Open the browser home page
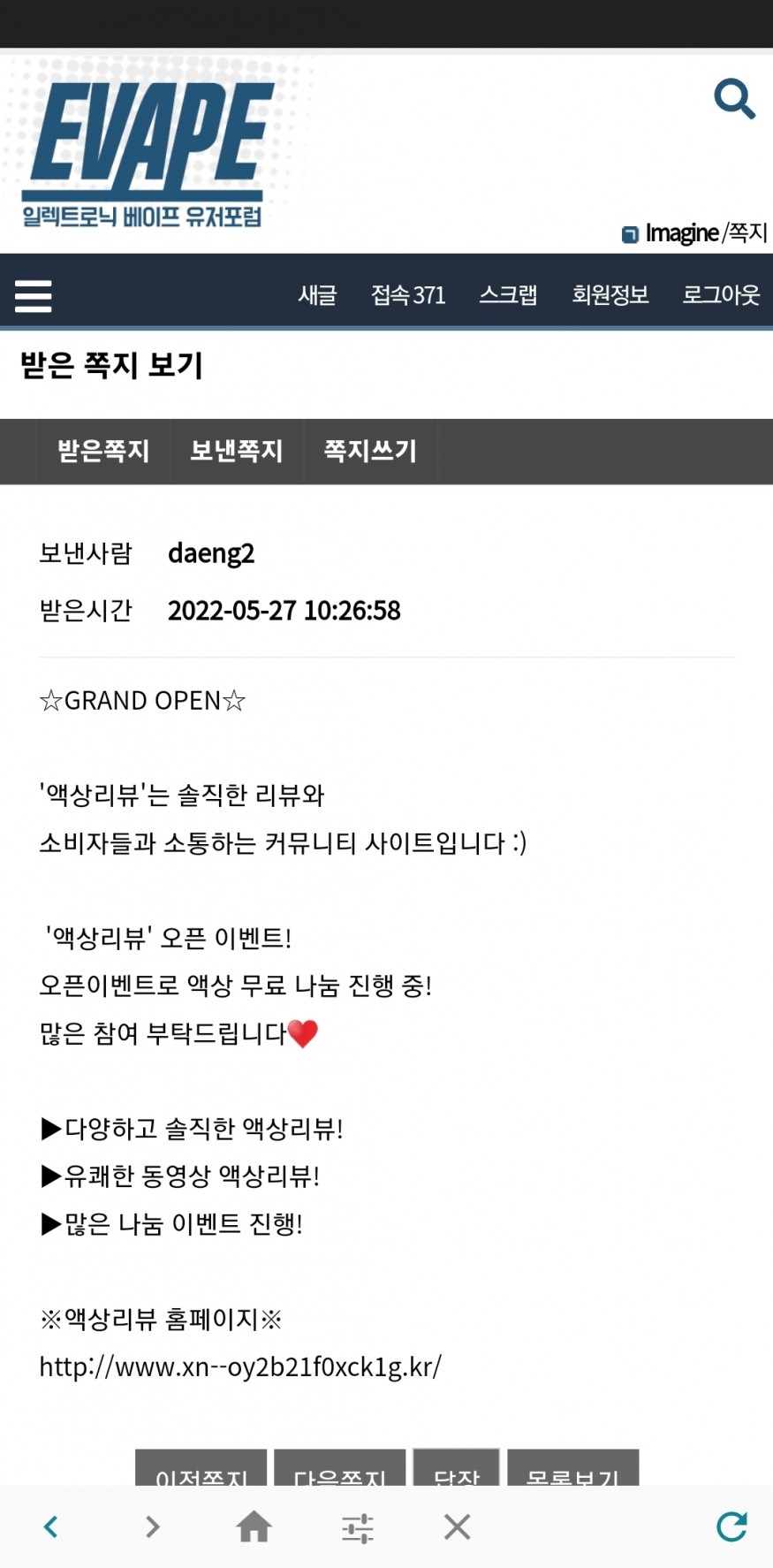 coord(254,1526)
